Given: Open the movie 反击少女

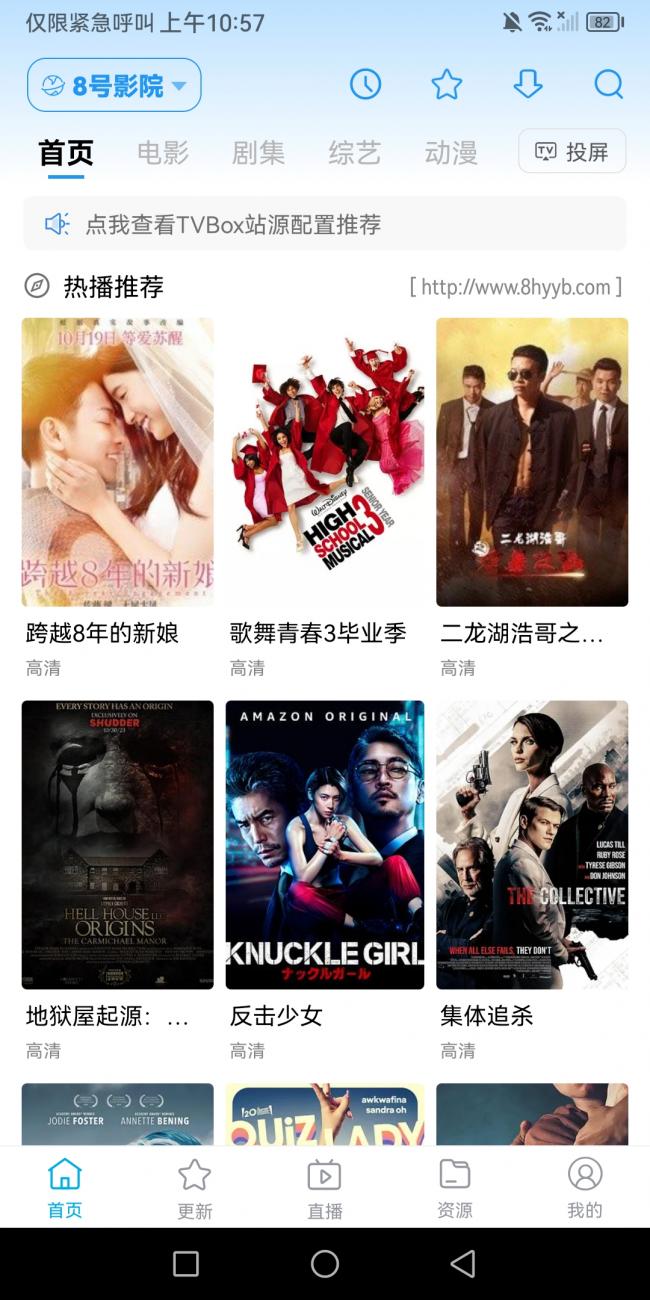Looking at the screenshot, I should pos(324,845).
